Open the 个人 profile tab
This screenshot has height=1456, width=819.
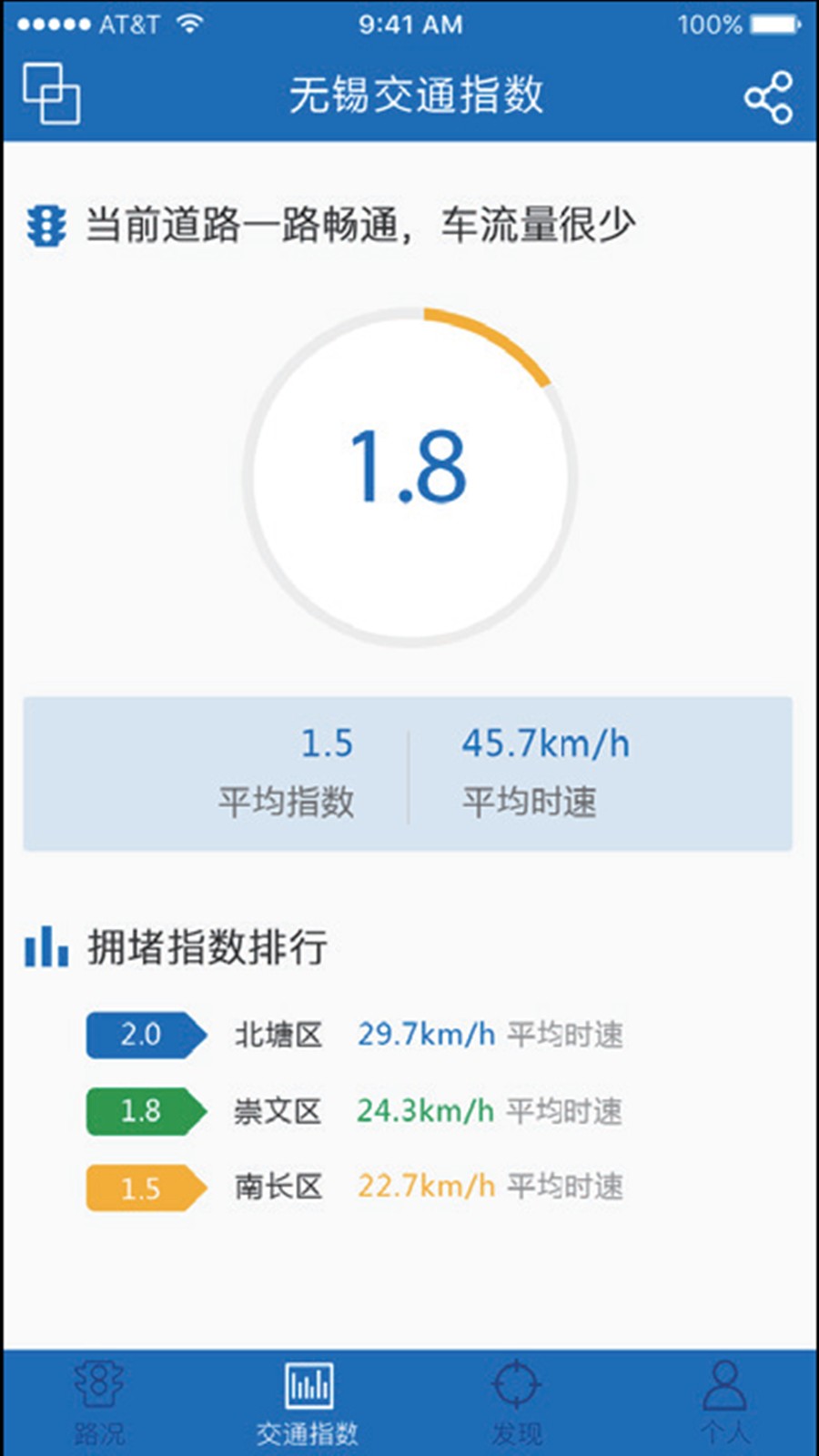[x=724, y=1402]
